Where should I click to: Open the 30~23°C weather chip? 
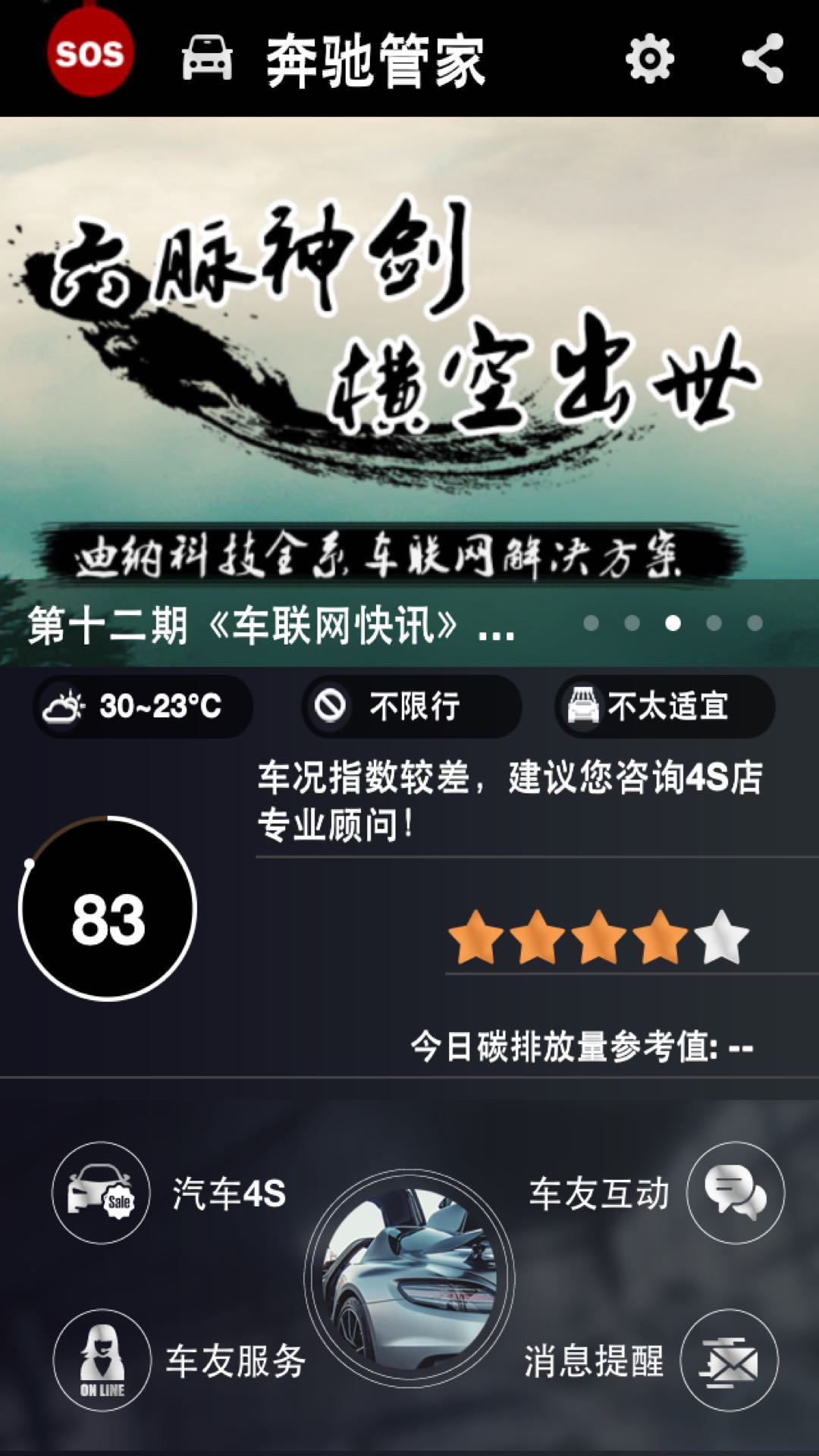point(143,707)
